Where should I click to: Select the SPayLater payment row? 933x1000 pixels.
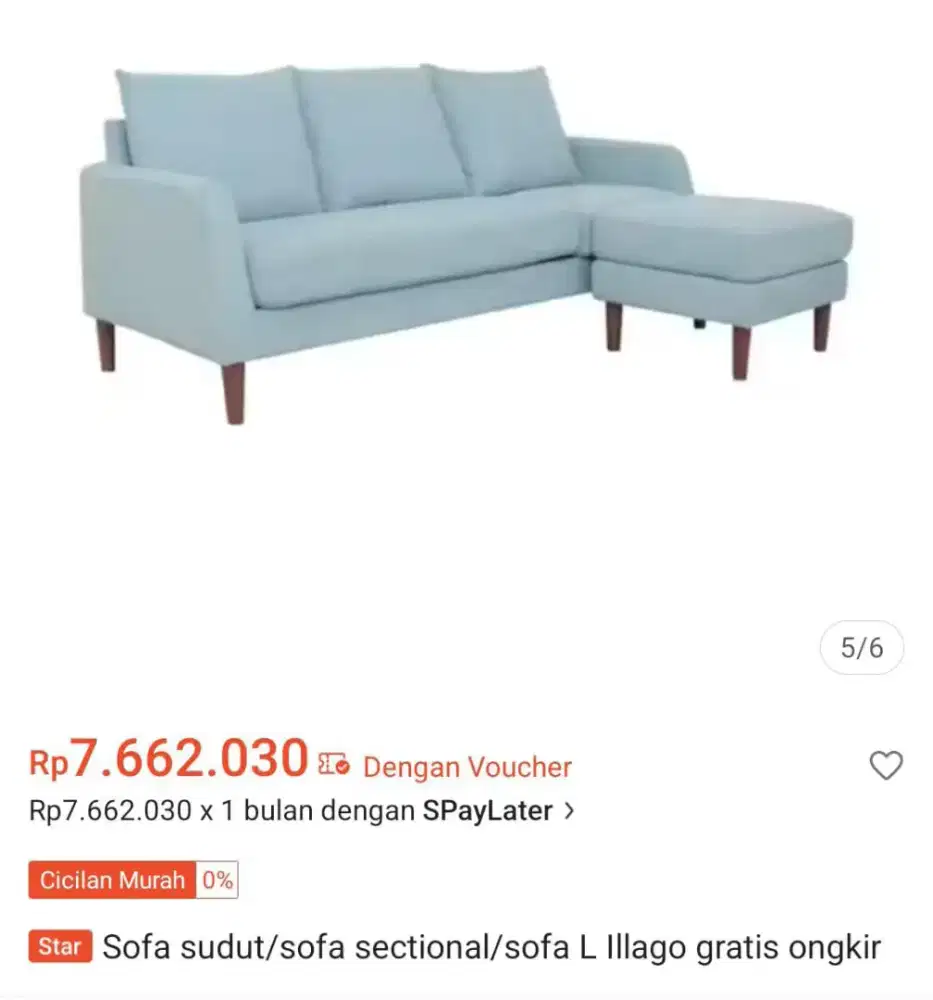(x=300, y=812)
